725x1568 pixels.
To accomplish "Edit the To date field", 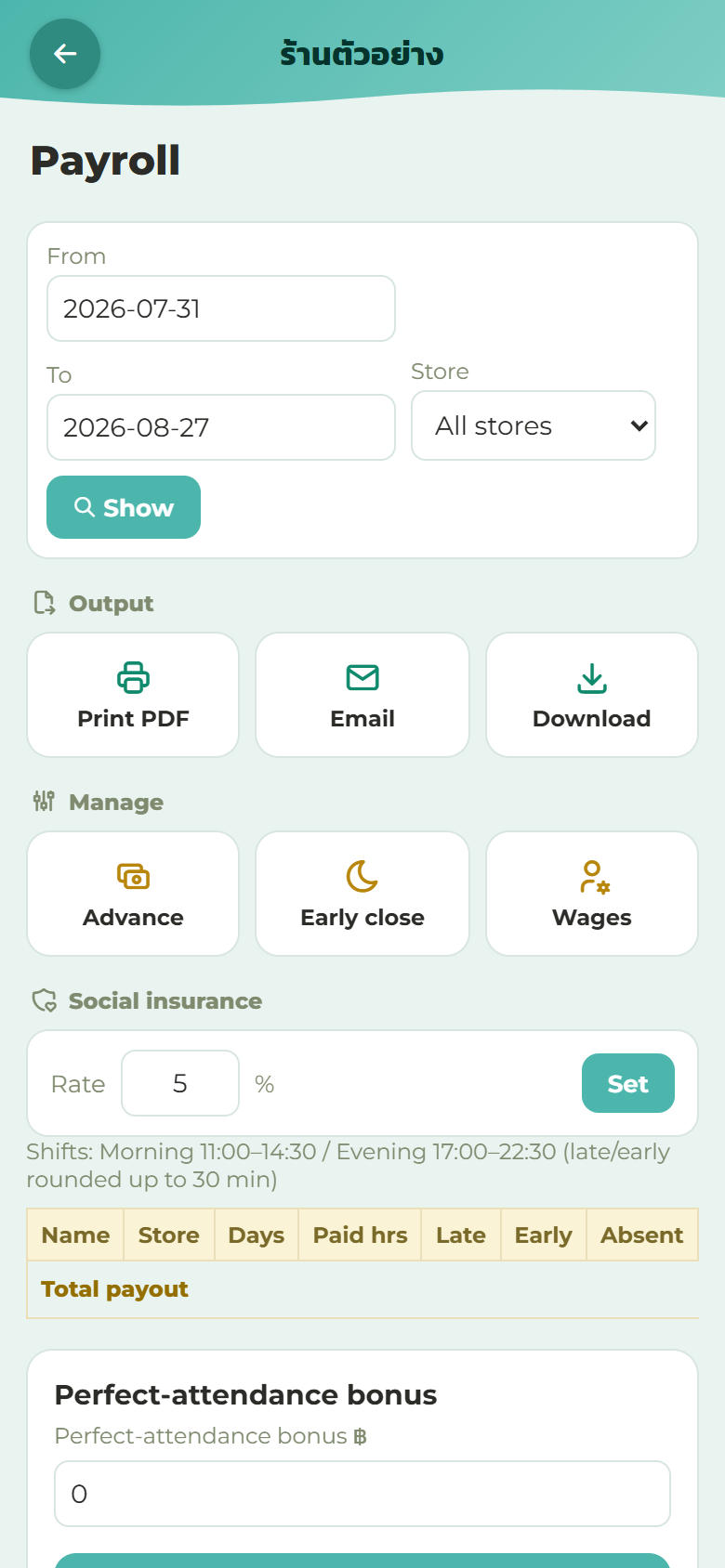I will click(x=221, y=427).
